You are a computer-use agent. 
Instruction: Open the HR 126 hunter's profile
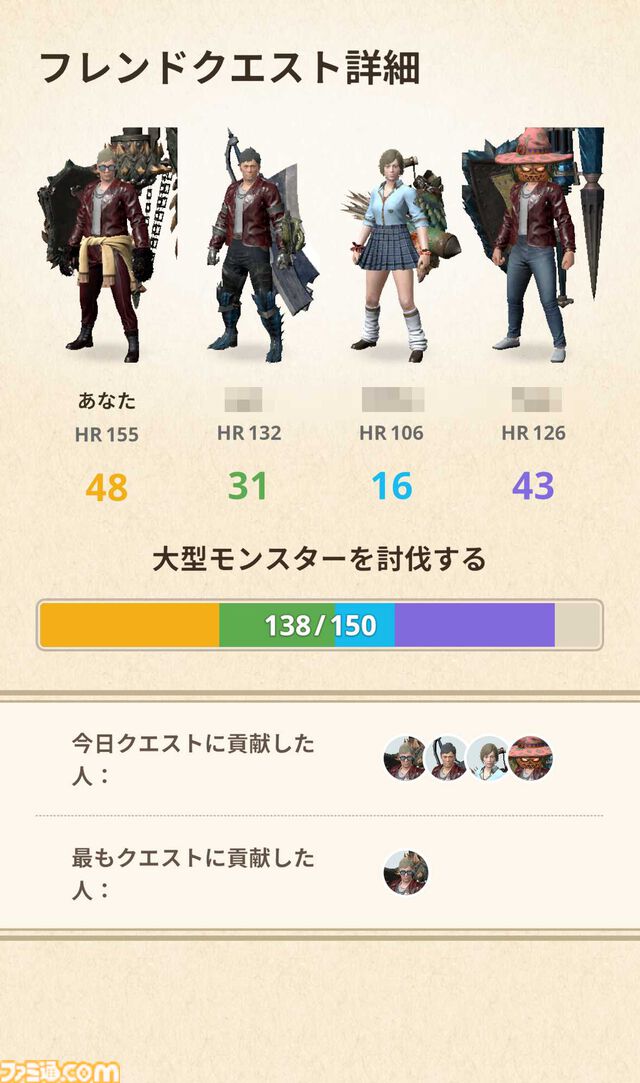point(532,250)
